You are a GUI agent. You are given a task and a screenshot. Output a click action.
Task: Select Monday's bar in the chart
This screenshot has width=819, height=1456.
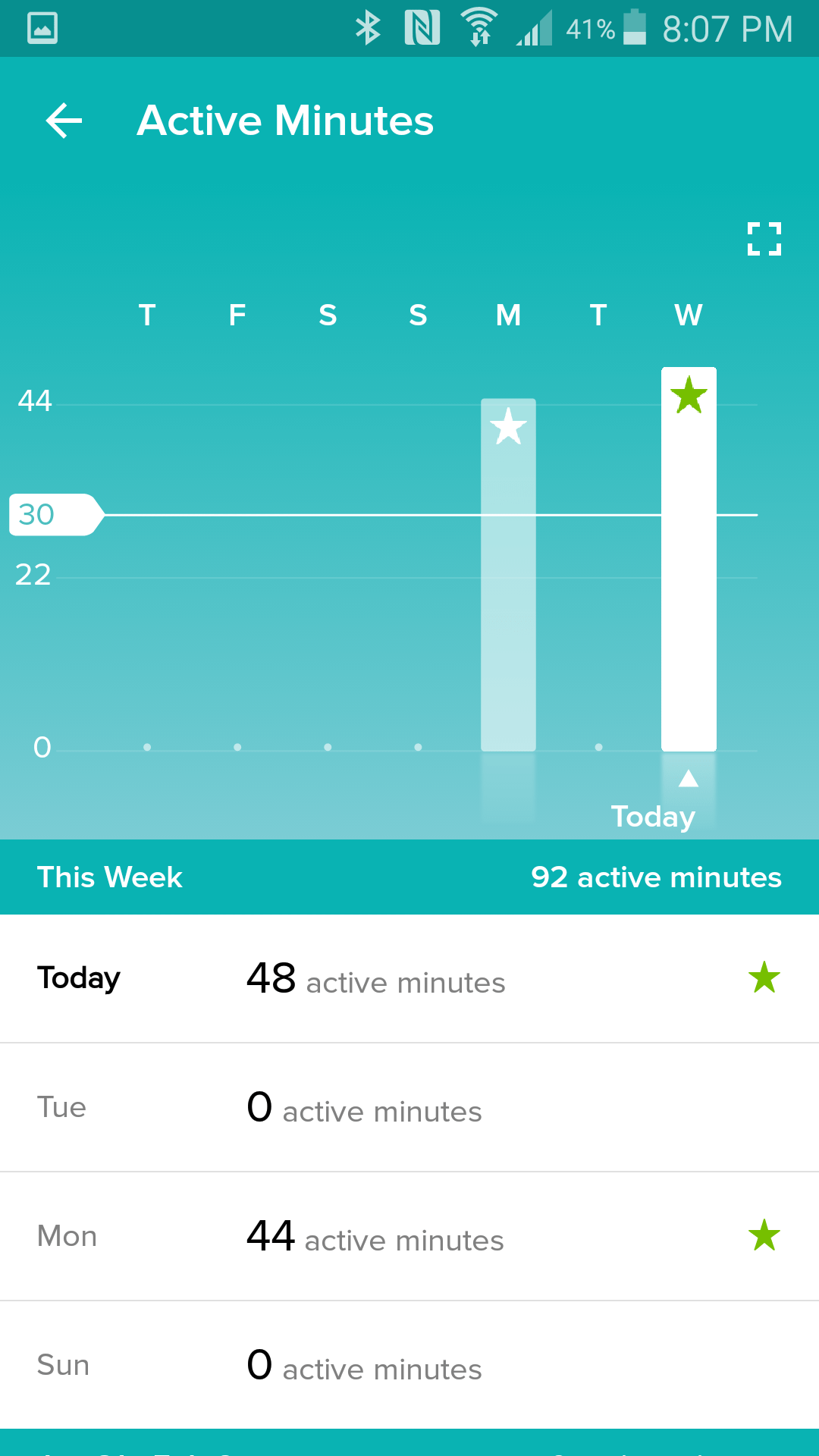[508, 575]
